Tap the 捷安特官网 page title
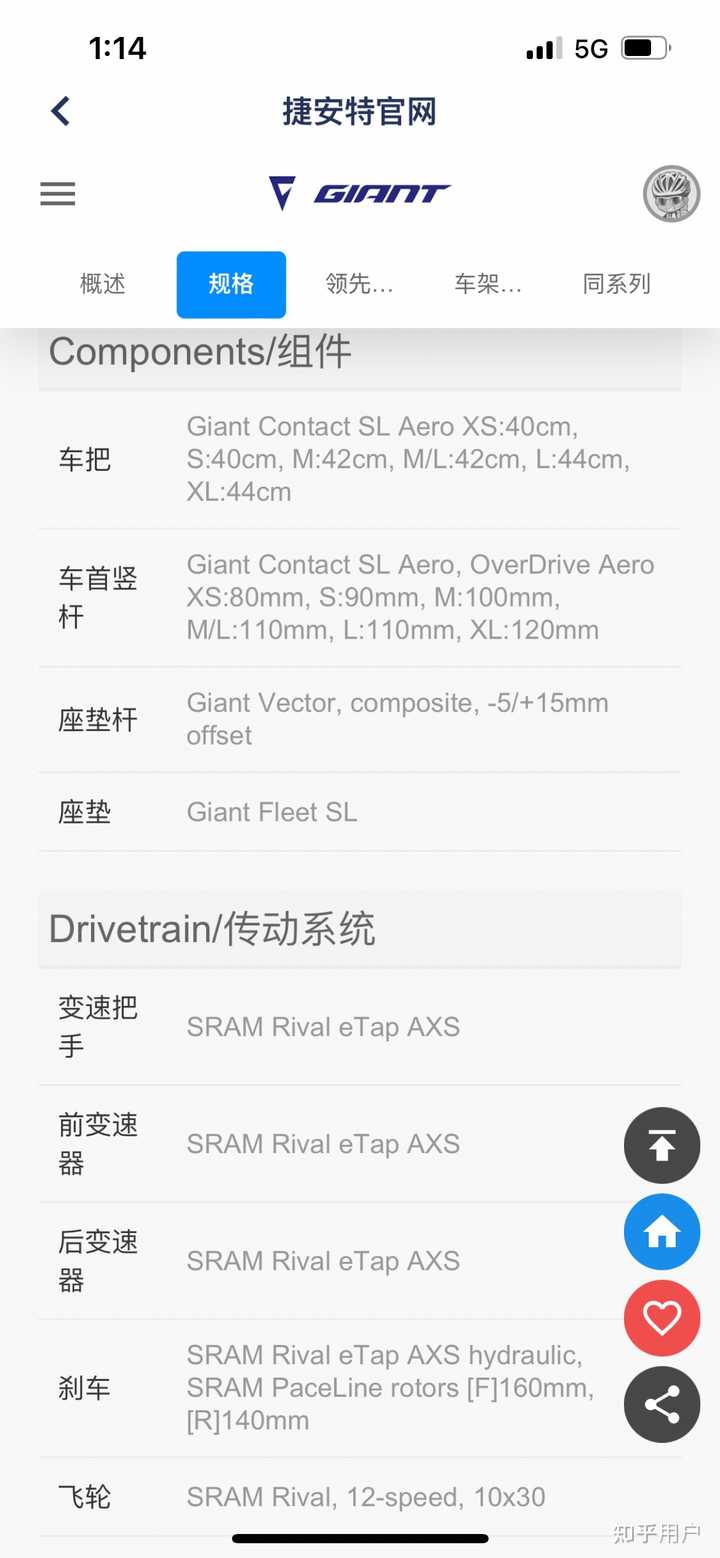Screen dimensions: 720x1558 (360, 111)
